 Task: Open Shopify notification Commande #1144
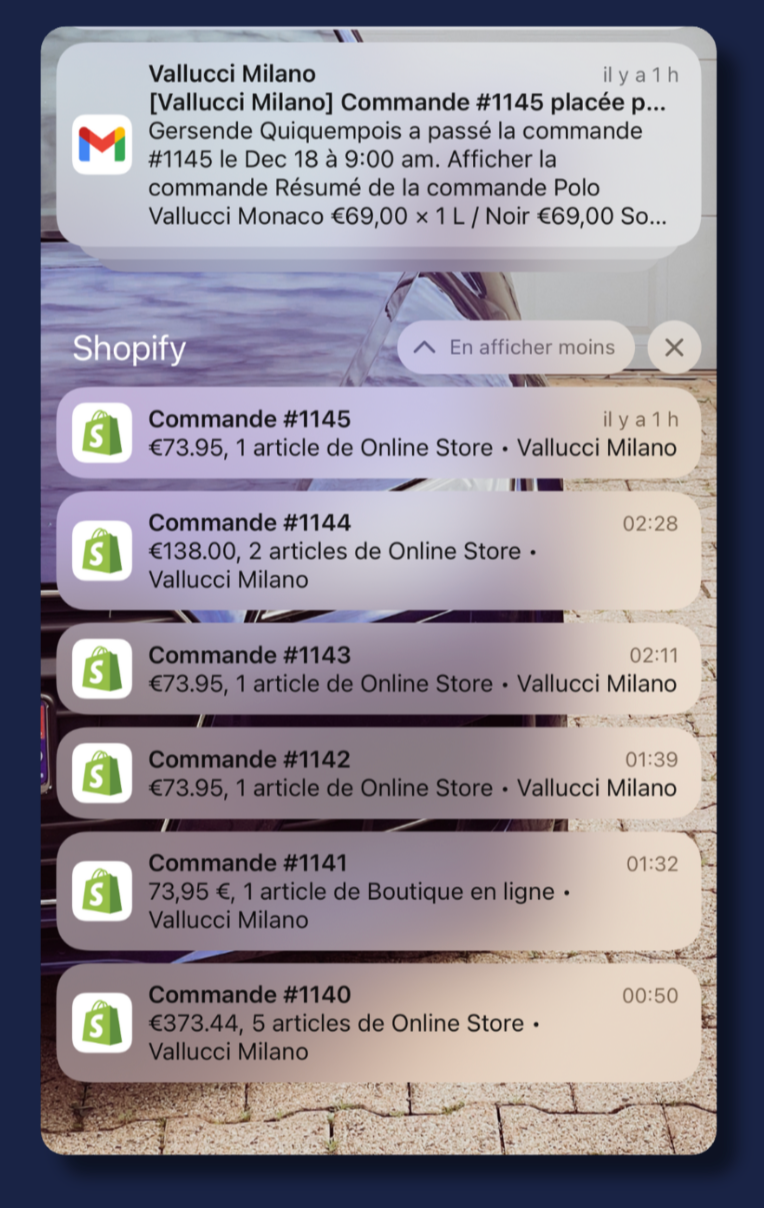(x=378, y=551)
